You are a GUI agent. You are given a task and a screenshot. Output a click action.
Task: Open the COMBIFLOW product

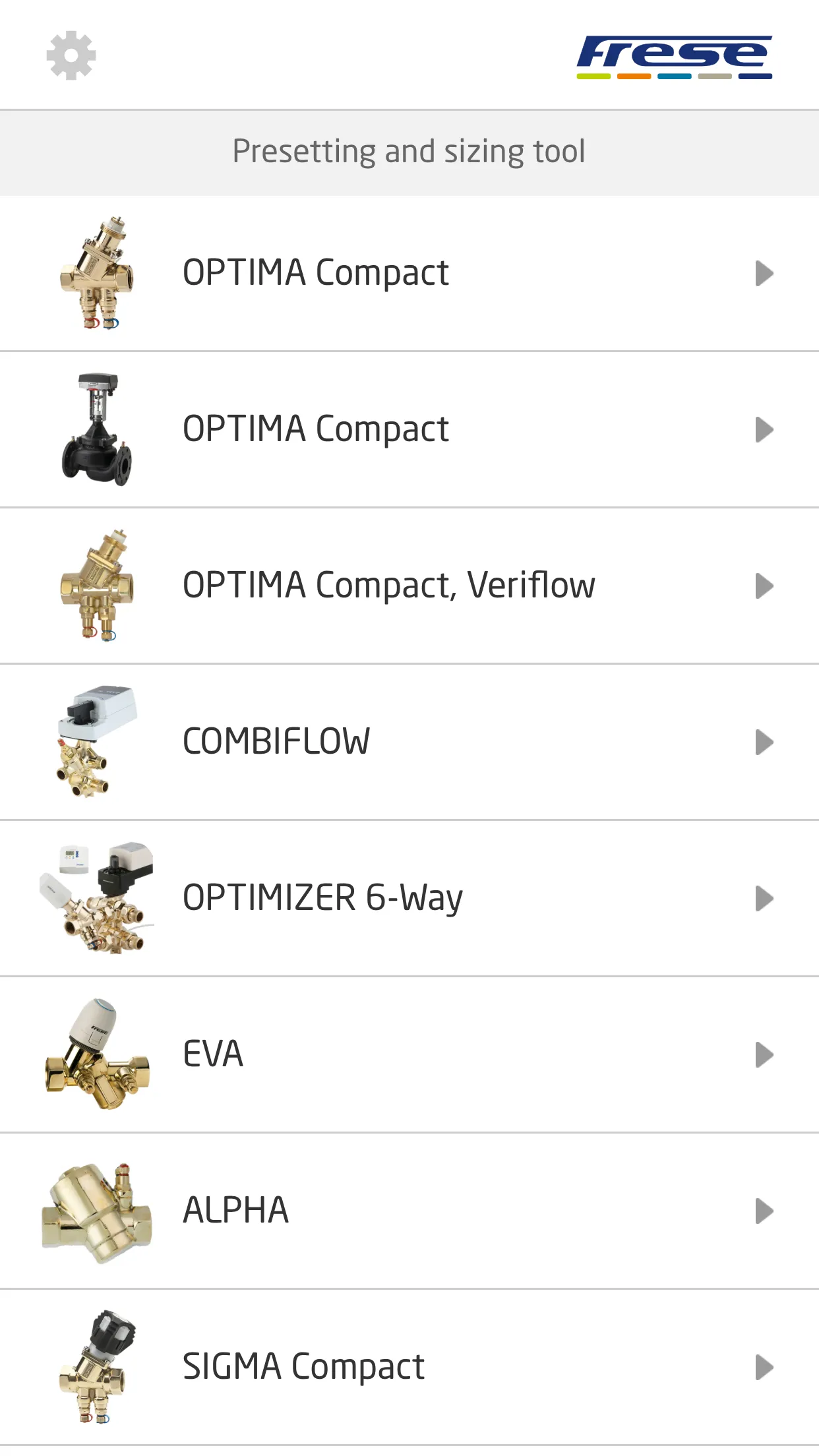409,743
